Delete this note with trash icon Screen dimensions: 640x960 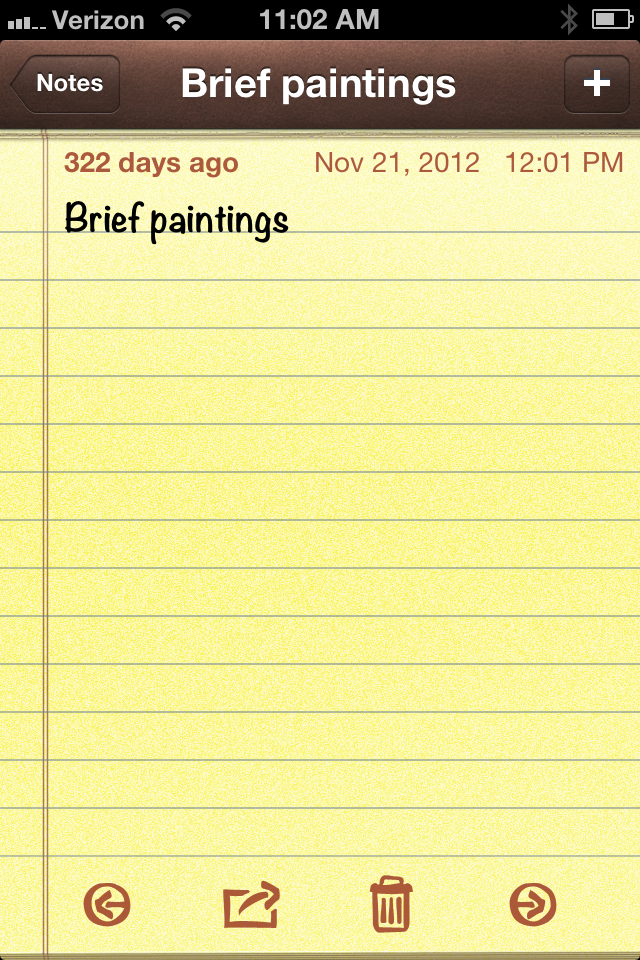391,904
